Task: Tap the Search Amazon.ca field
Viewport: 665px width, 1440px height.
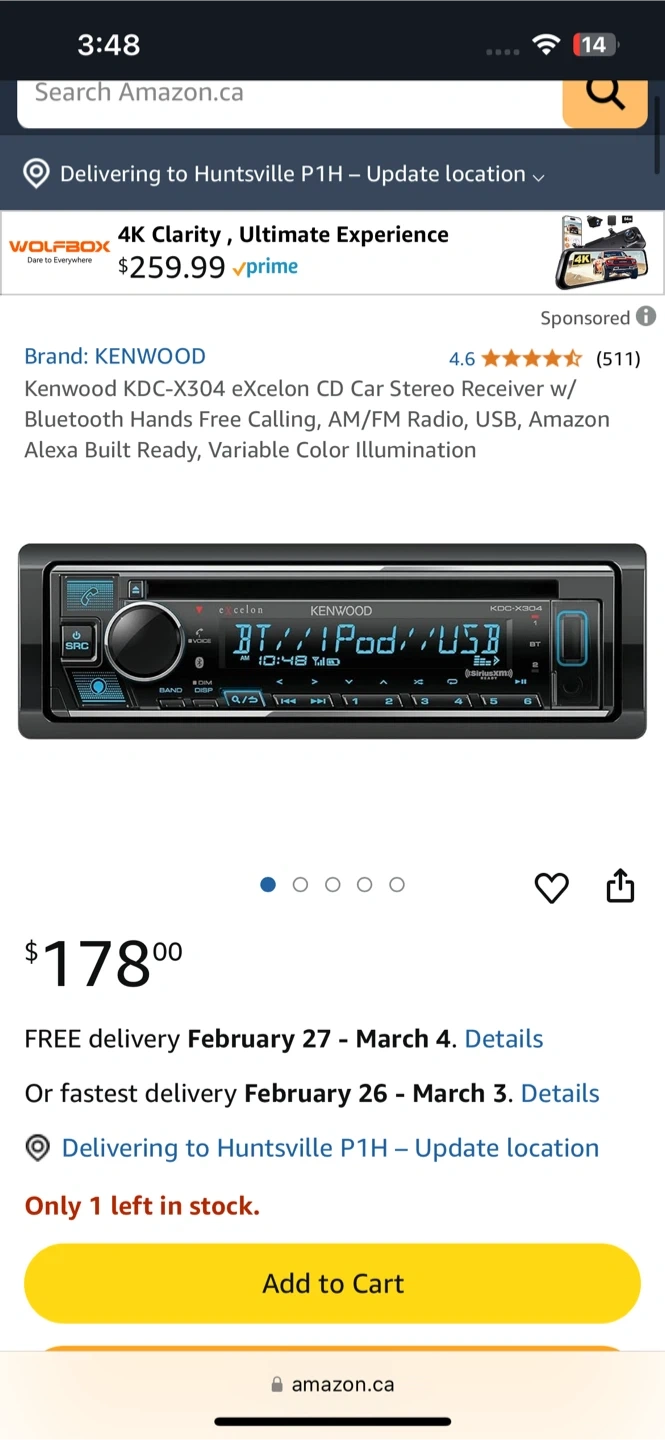Action: pos(288,96)
